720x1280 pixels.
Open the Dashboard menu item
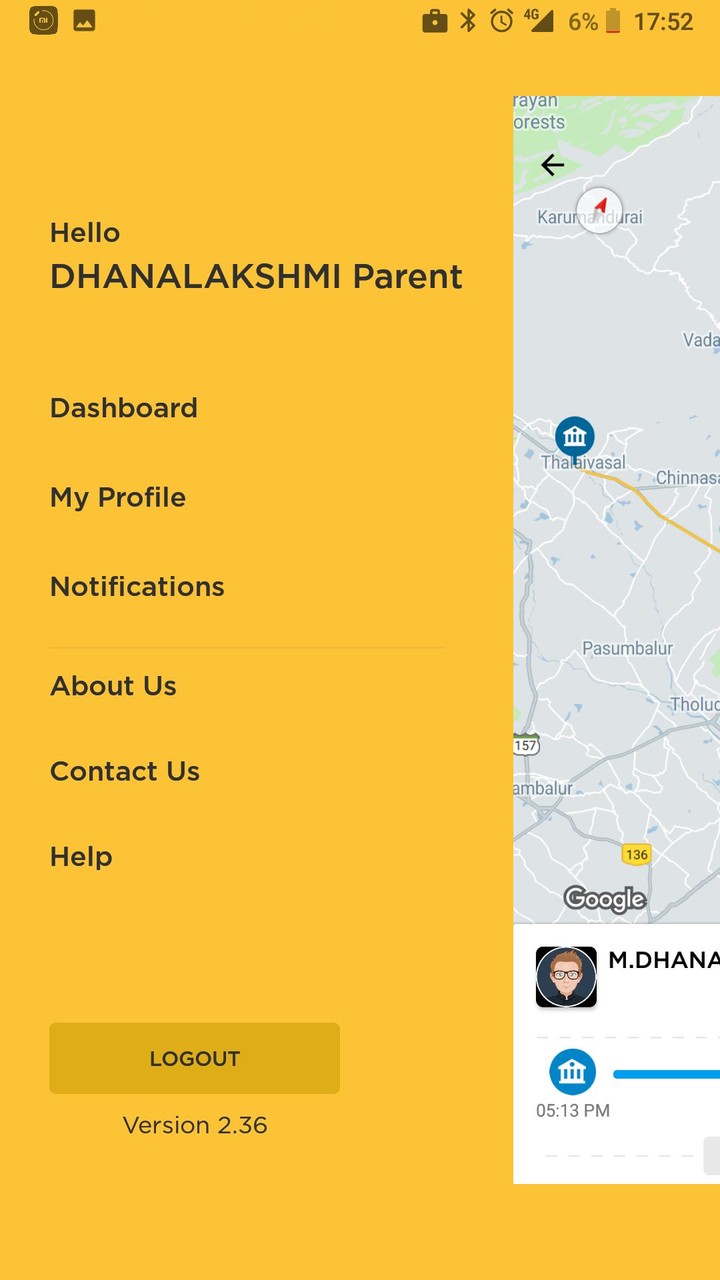pyautogui.click(x=123, y=407)
